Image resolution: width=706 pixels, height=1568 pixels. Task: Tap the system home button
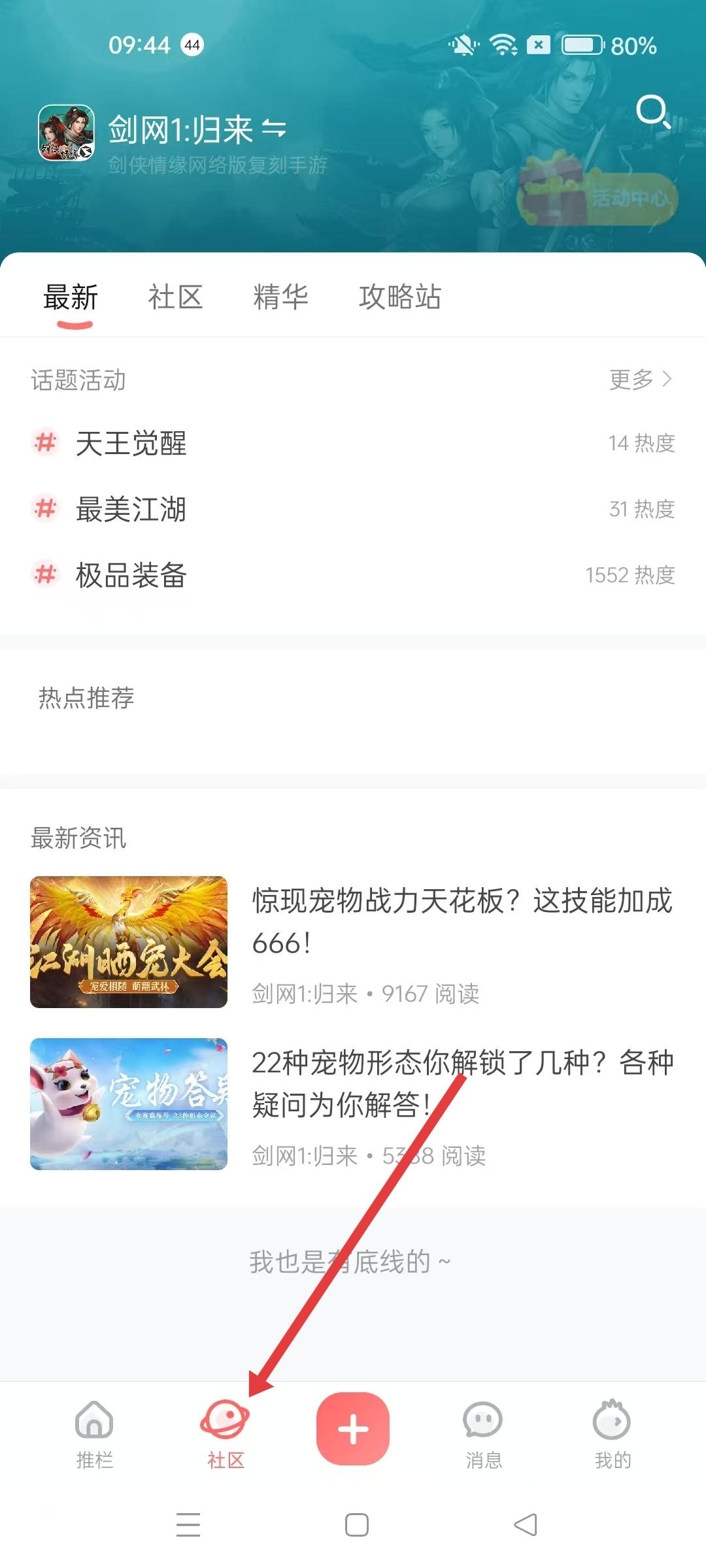tap(356, 1525)
